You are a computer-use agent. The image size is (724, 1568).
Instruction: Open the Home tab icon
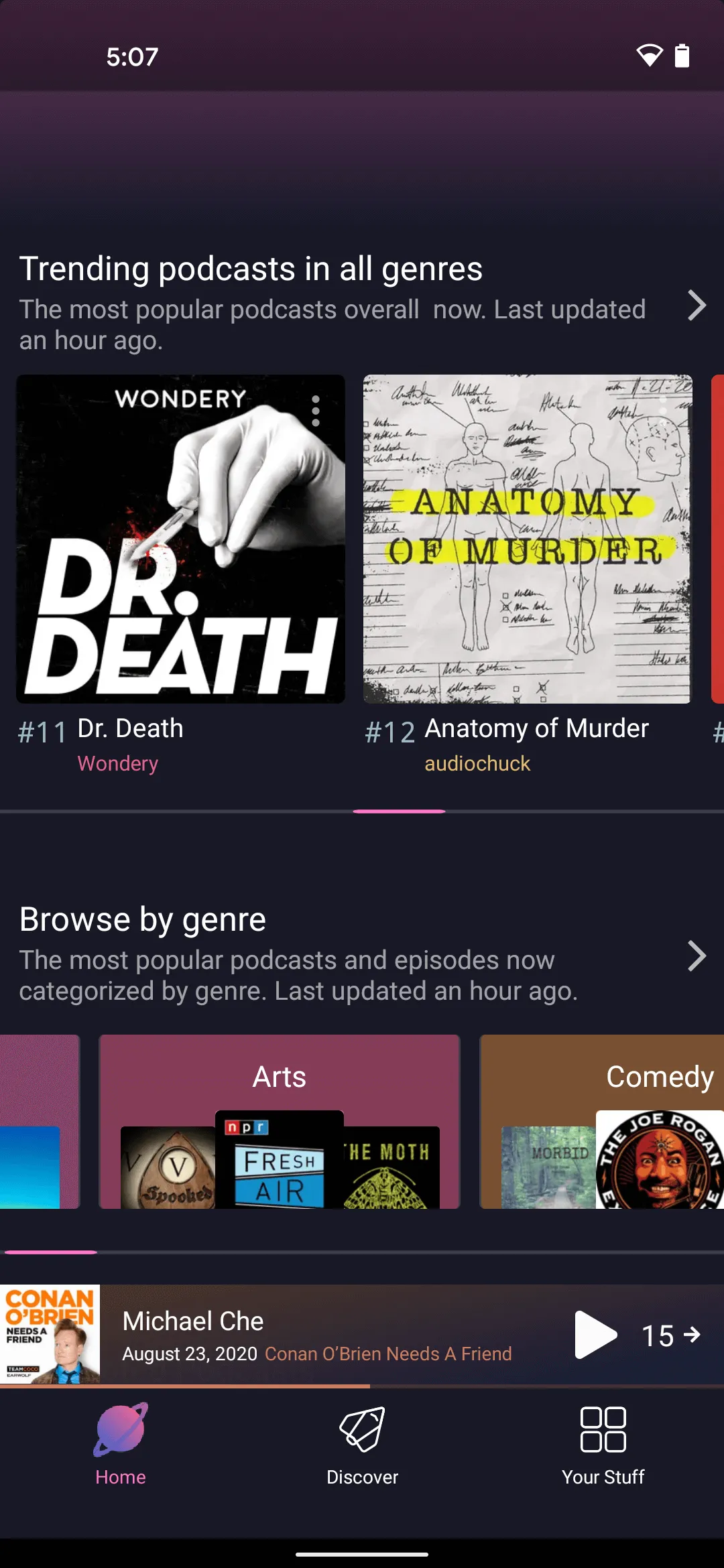tap(121, 1437)
